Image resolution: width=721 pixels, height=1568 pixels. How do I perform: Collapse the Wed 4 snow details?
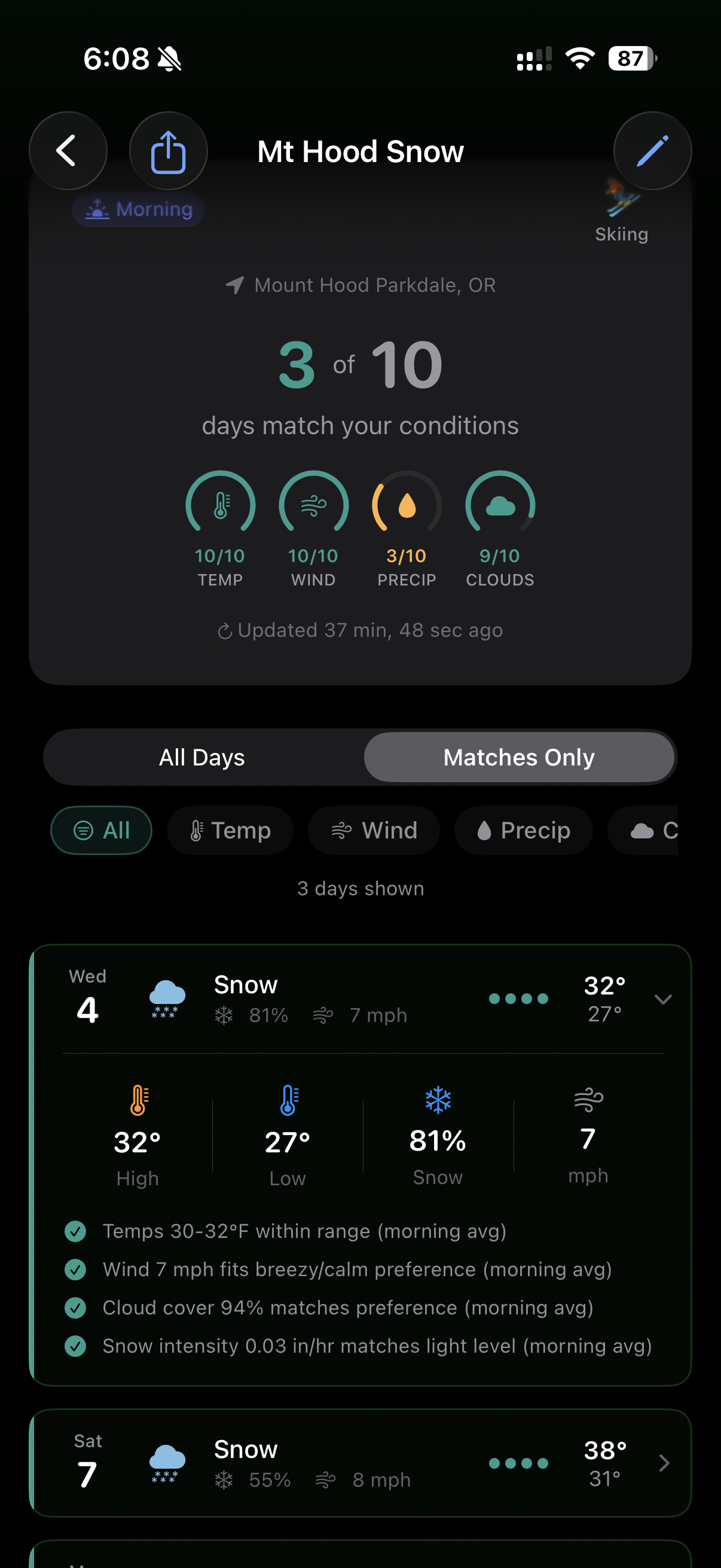(x=662, y=999)
